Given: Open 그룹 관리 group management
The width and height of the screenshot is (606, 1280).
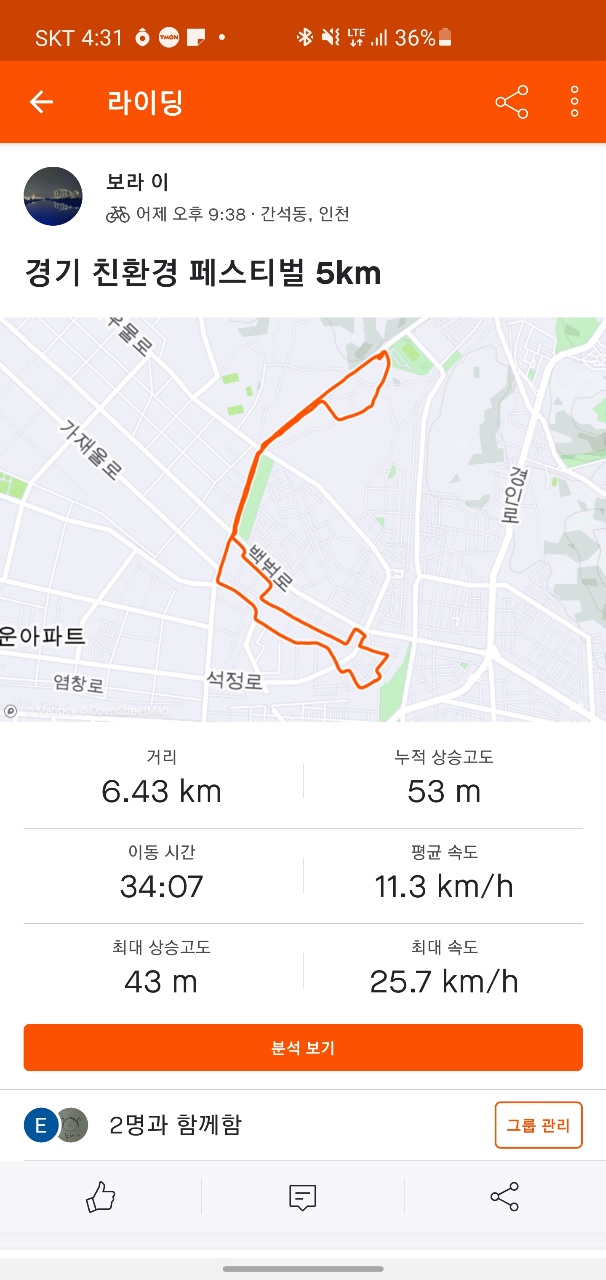Looking at the screenshot, I should pos(538,1125).
